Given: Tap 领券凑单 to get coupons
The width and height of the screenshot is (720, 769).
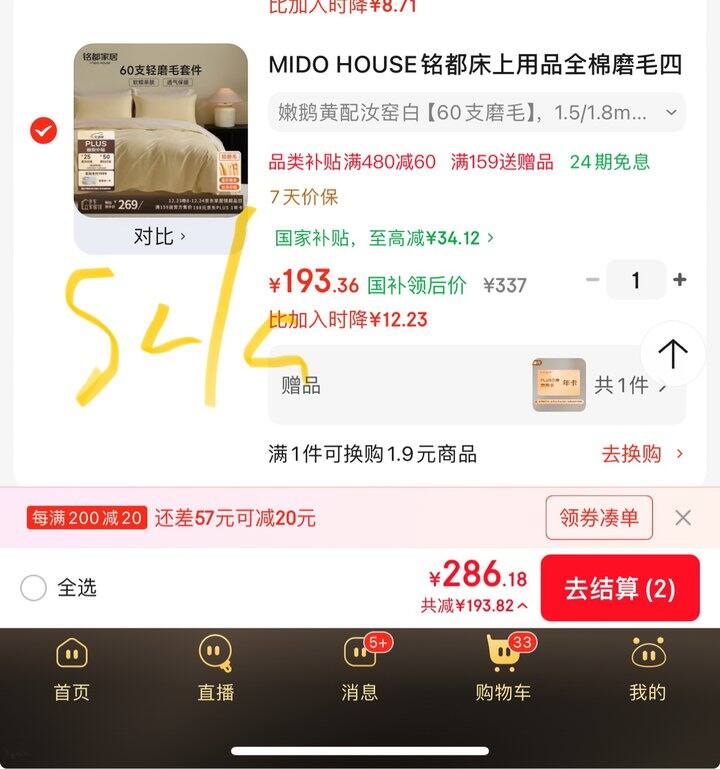Looking at the screenshot, I should pyautogui.click(x=599, y=518).
